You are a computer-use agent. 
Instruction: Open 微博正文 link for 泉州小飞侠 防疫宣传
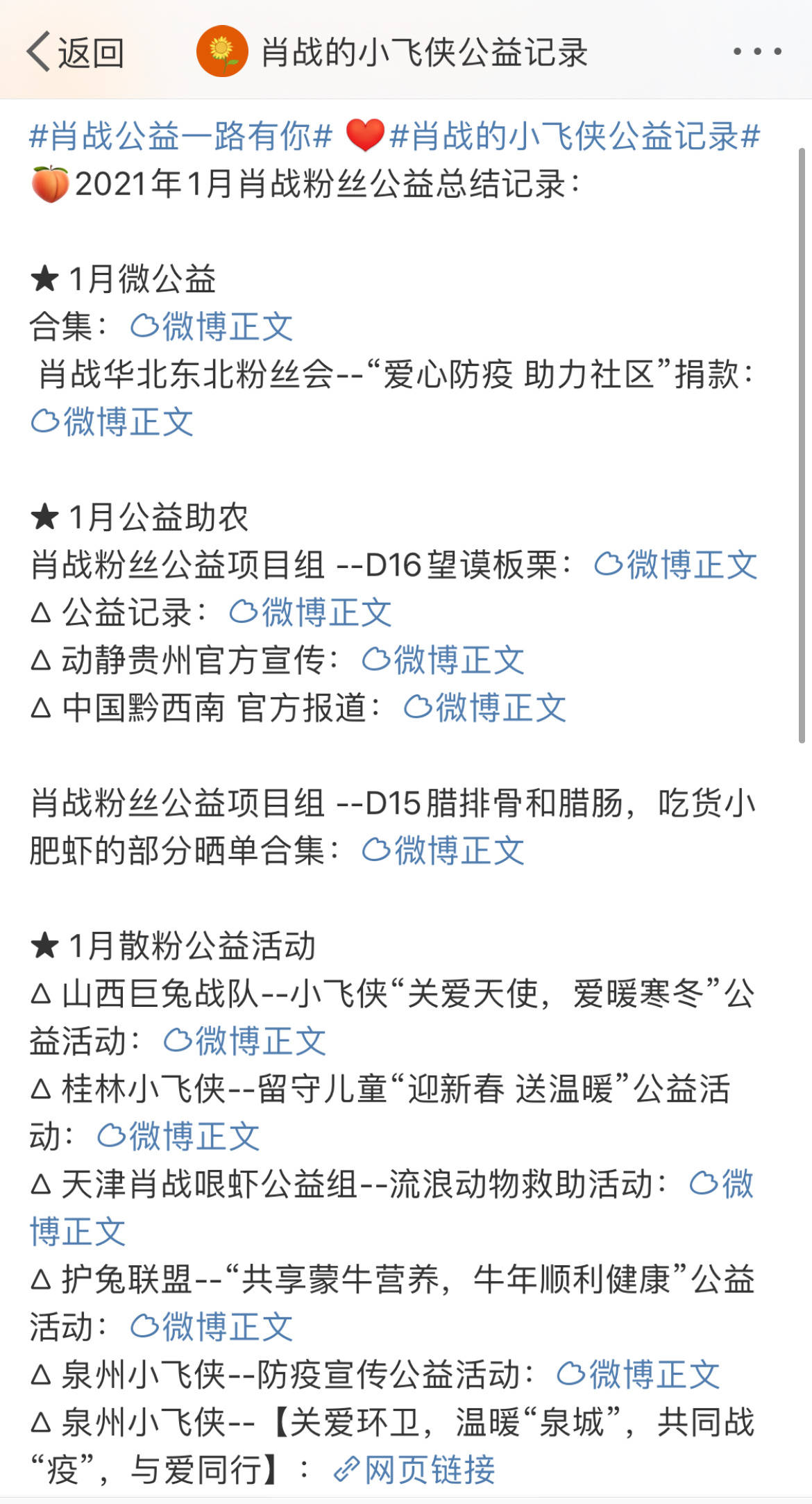tap(638, 1374)
